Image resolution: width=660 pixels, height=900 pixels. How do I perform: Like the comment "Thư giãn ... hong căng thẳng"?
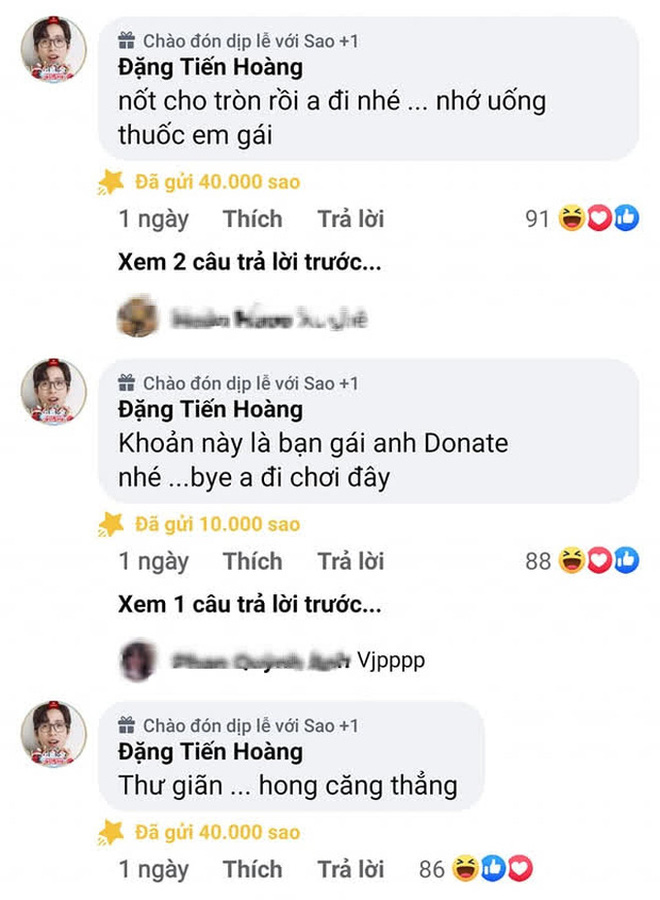click(252, 869)
